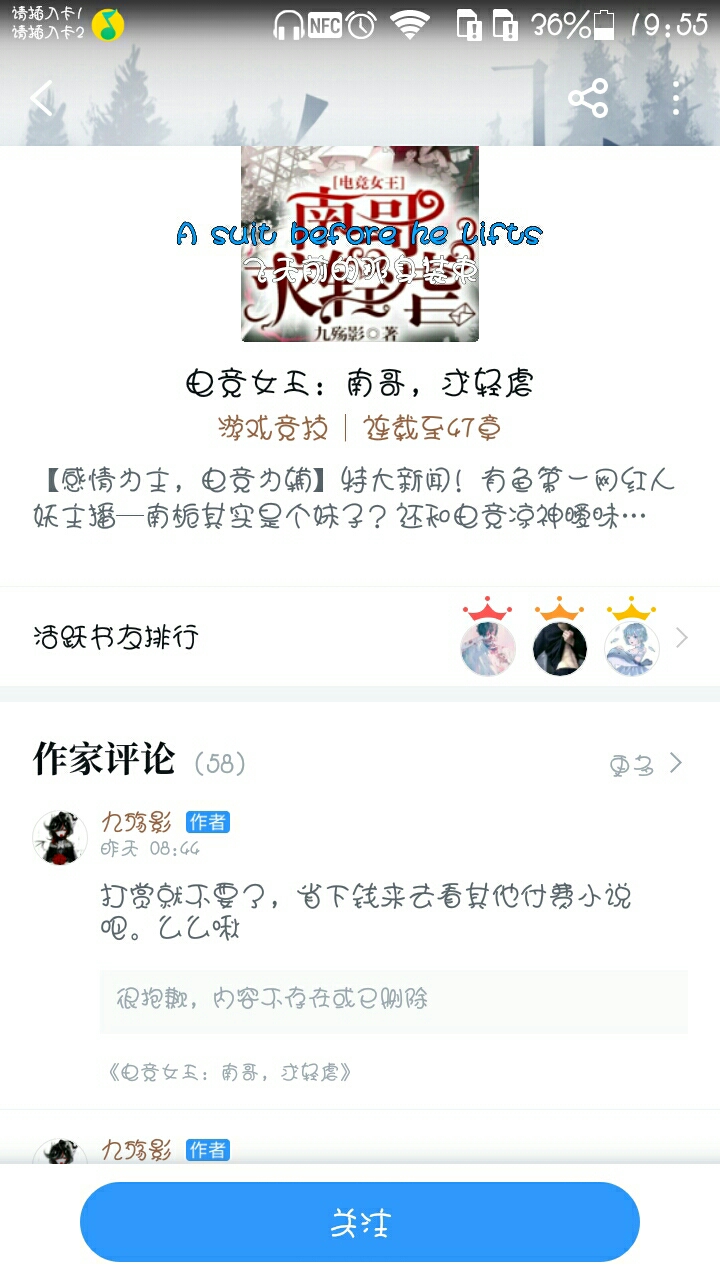Tap the blue 关注 follow button
720x1280 pixels.
tap(360, 1222)
